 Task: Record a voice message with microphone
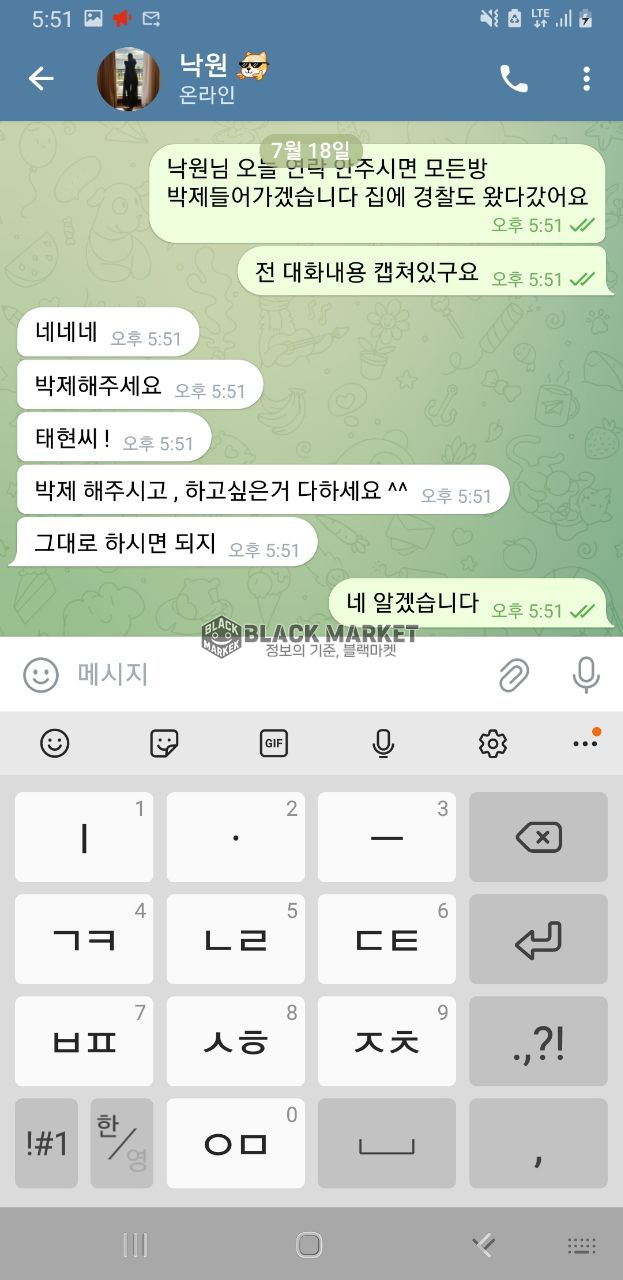(x=586, y=675)
